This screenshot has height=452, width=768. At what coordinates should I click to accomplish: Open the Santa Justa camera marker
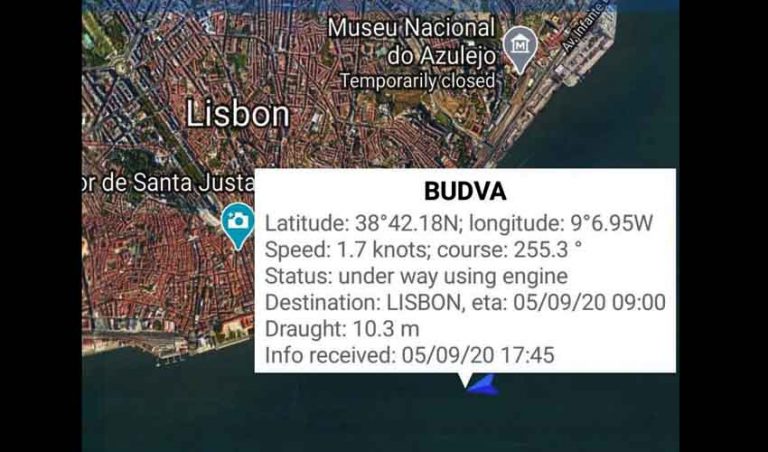238,221
